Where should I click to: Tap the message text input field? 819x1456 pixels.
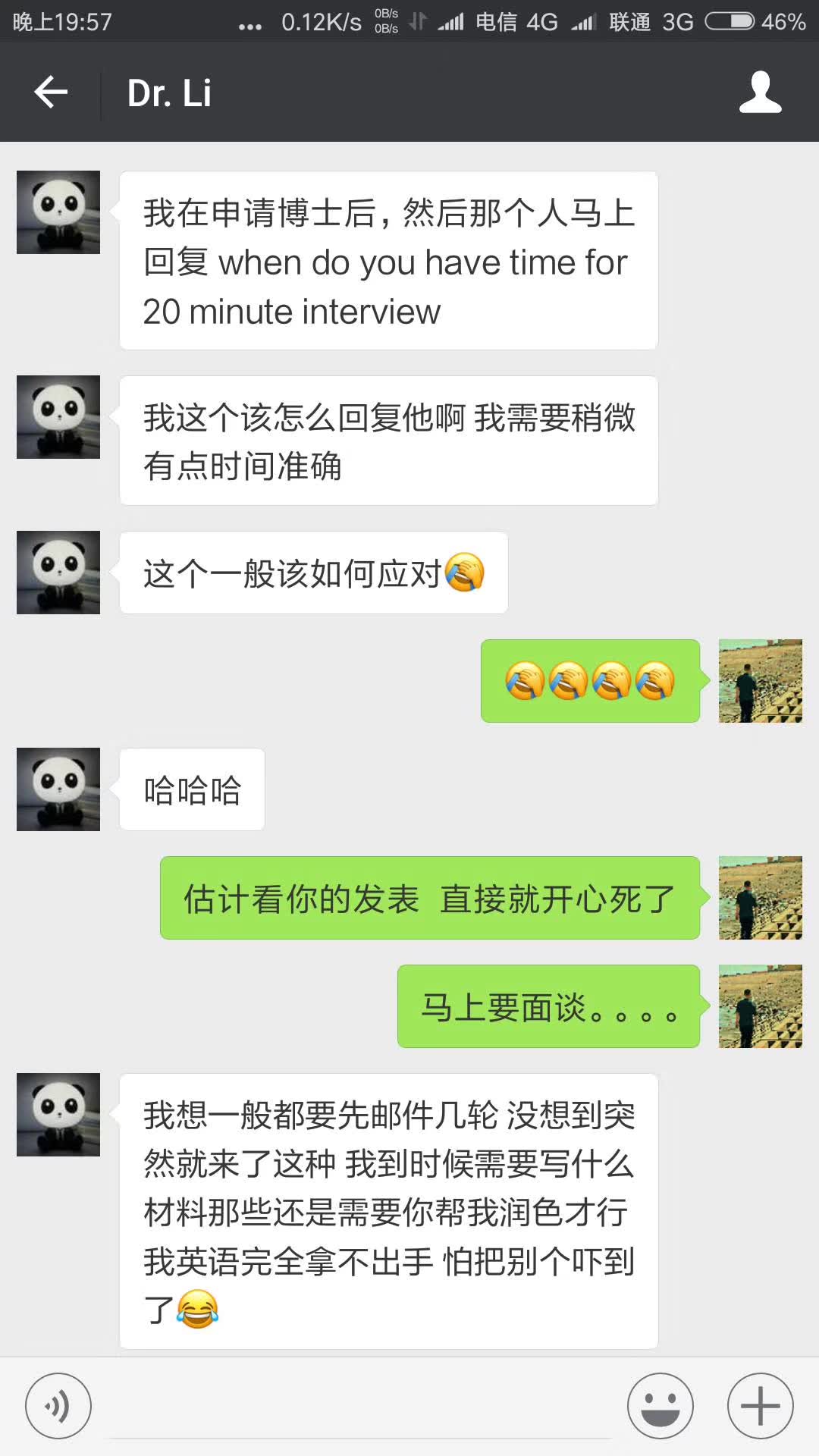click(x=360, y=1407)
